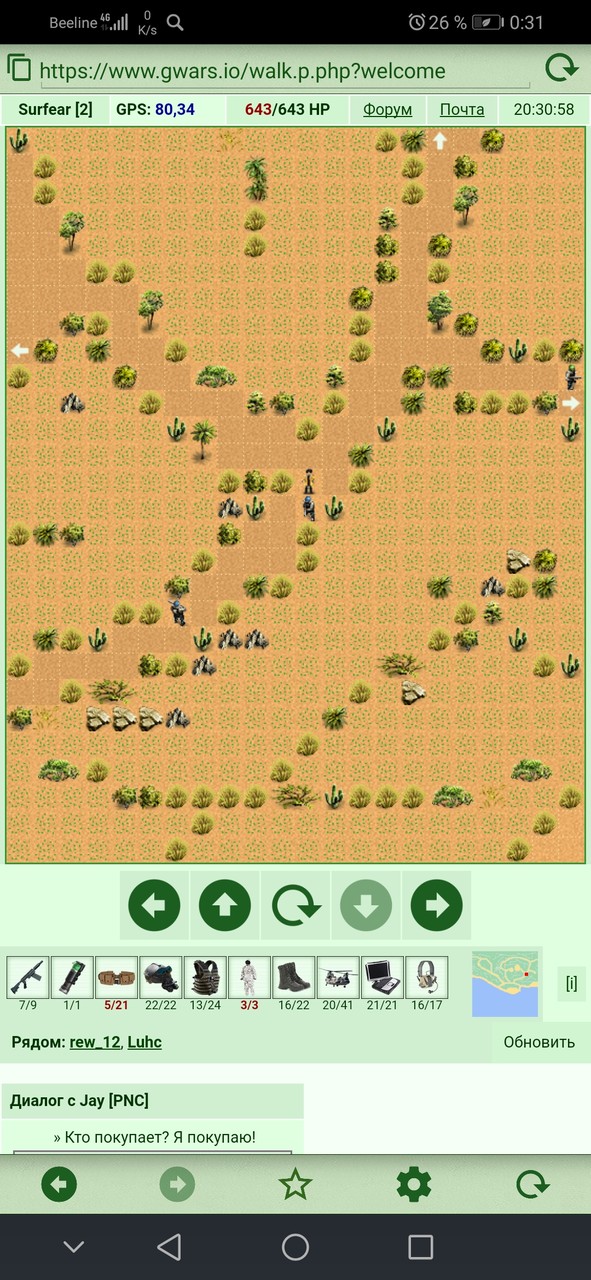Open the boots item slot 16/22
The width and height of the screenshot is (591, 1280).
click(294, 977)
